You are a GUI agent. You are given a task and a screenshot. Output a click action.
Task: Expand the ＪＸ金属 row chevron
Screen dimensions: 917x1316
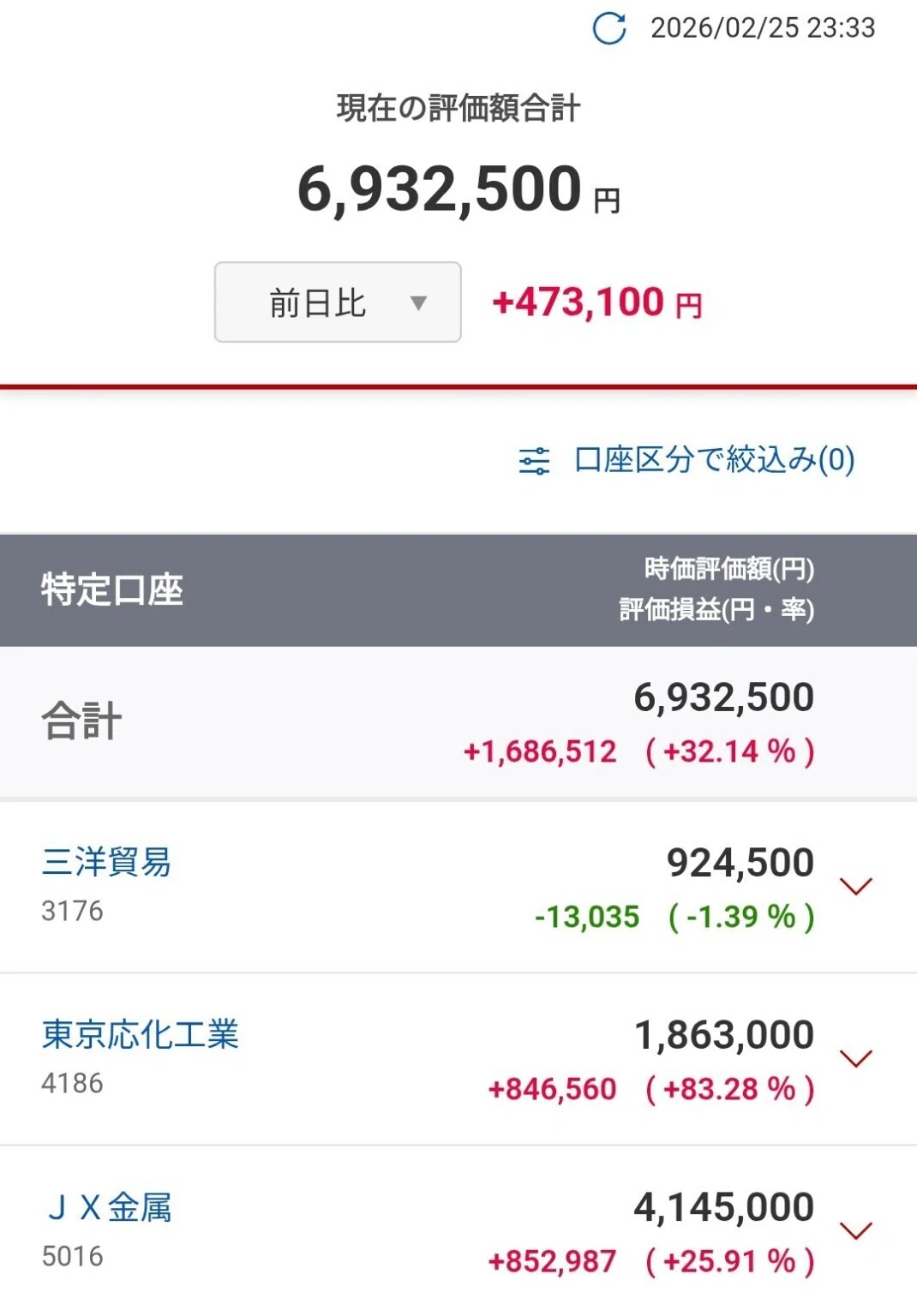coord(856,1231)
